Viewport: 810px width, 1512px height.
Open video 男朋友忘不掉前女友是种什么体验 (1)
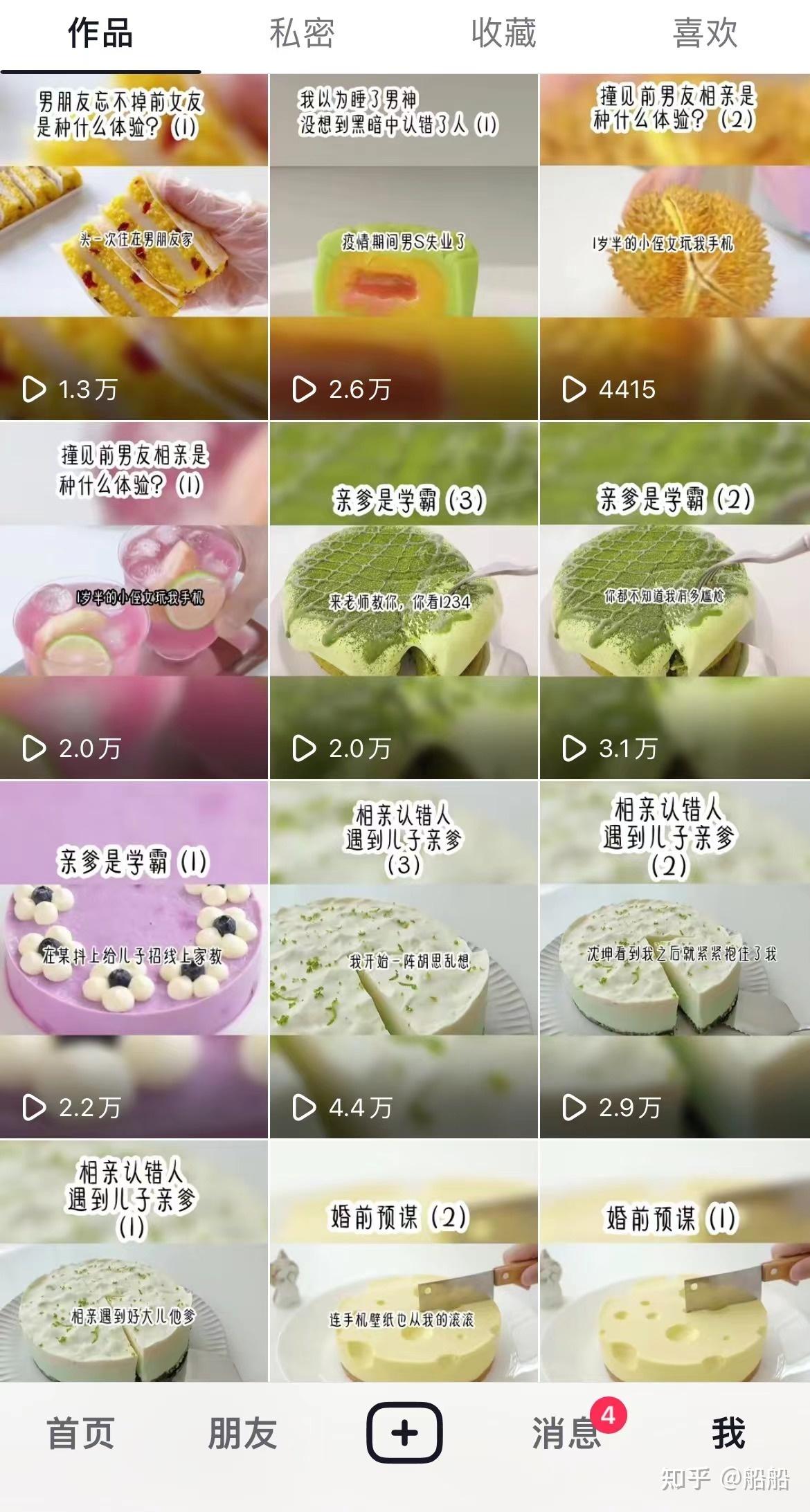point(134,247)
